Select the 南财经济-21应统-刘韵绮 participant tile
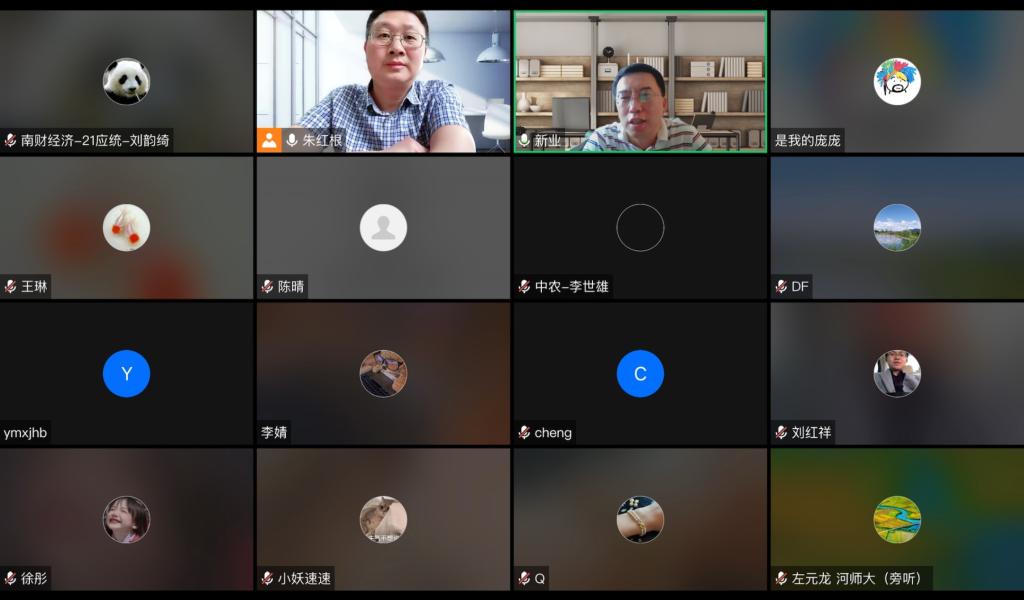Viewport: 1024px width, 600px height. [x=126, y=81]
